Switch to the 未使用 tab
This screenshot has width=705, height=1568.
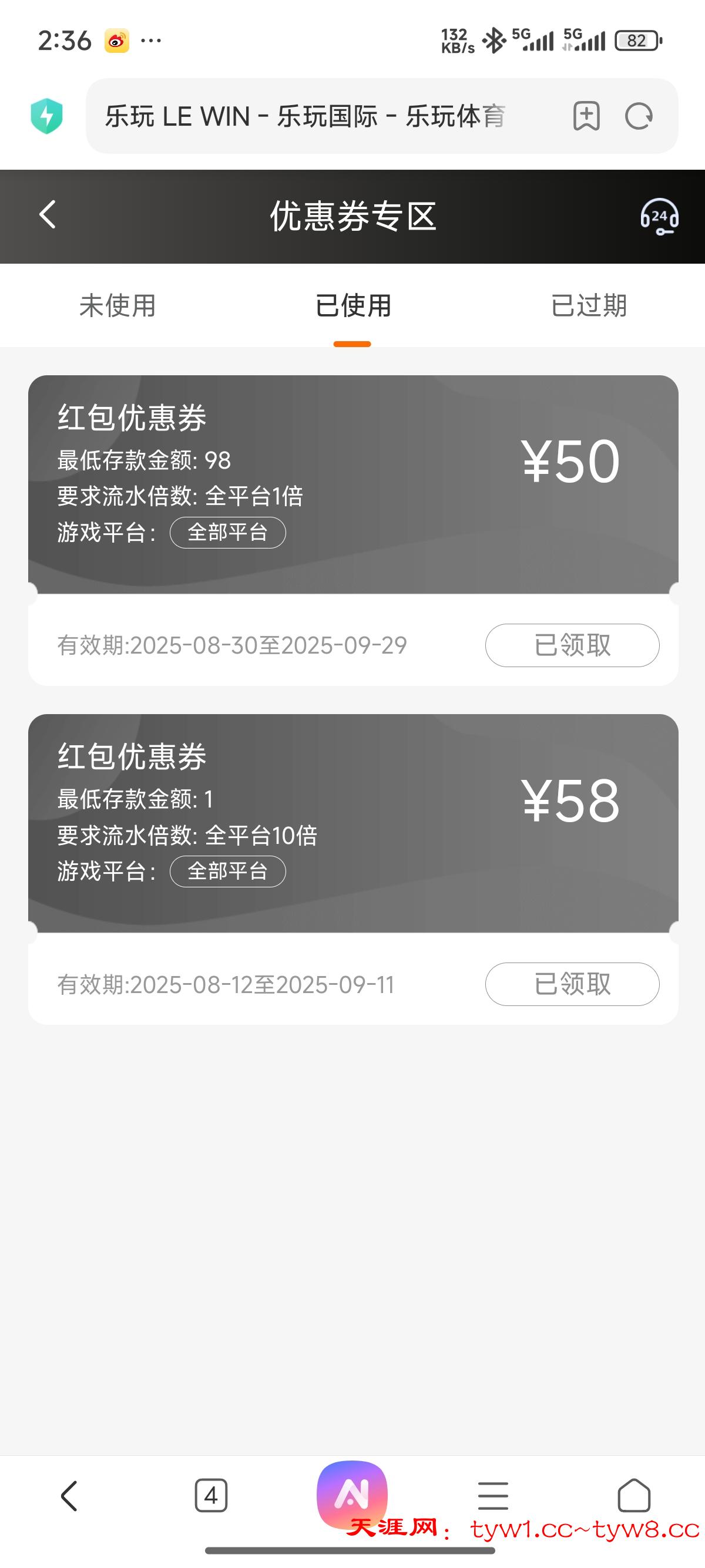point(117,305)
